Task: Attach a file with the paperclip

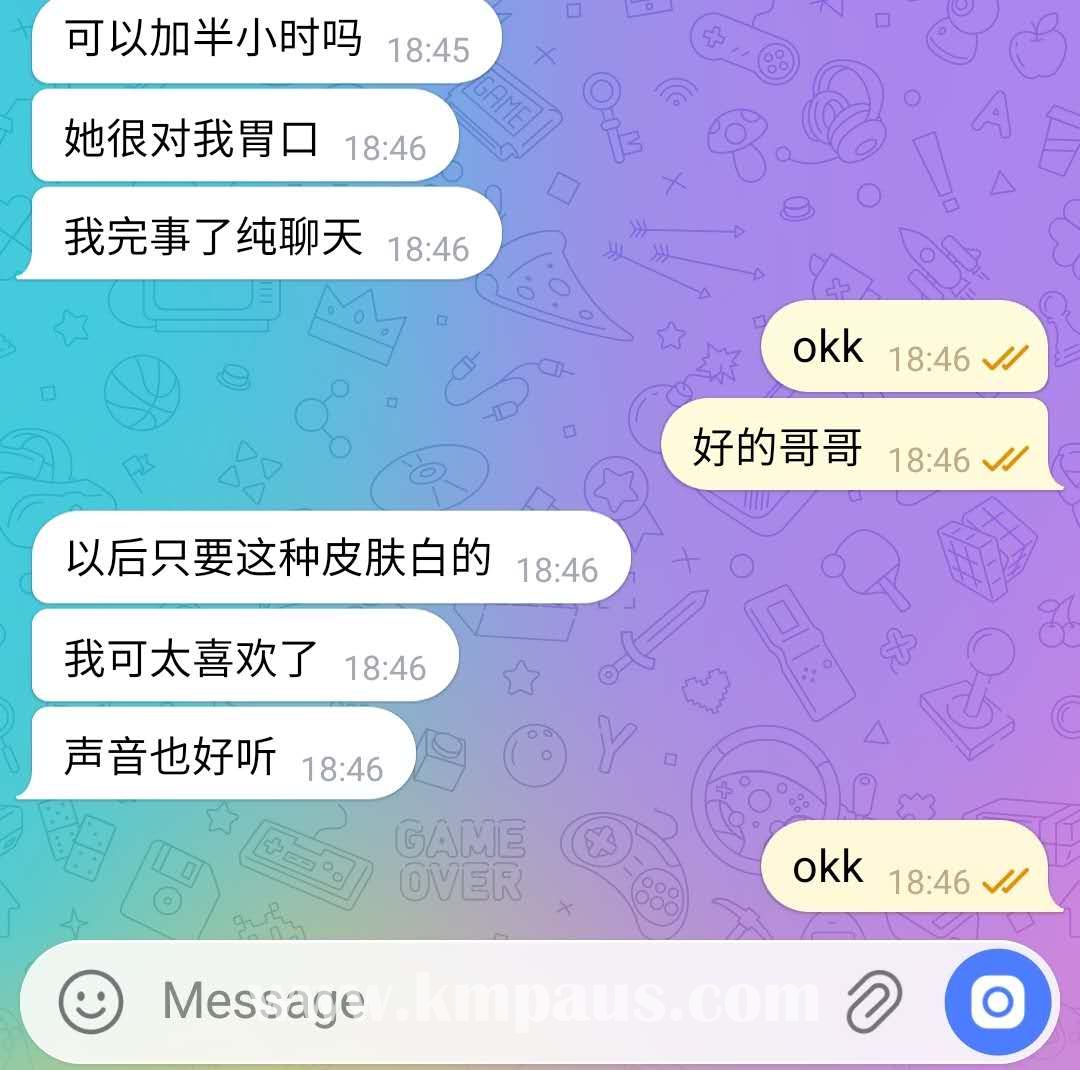Action: click(x=873, y=1002)
